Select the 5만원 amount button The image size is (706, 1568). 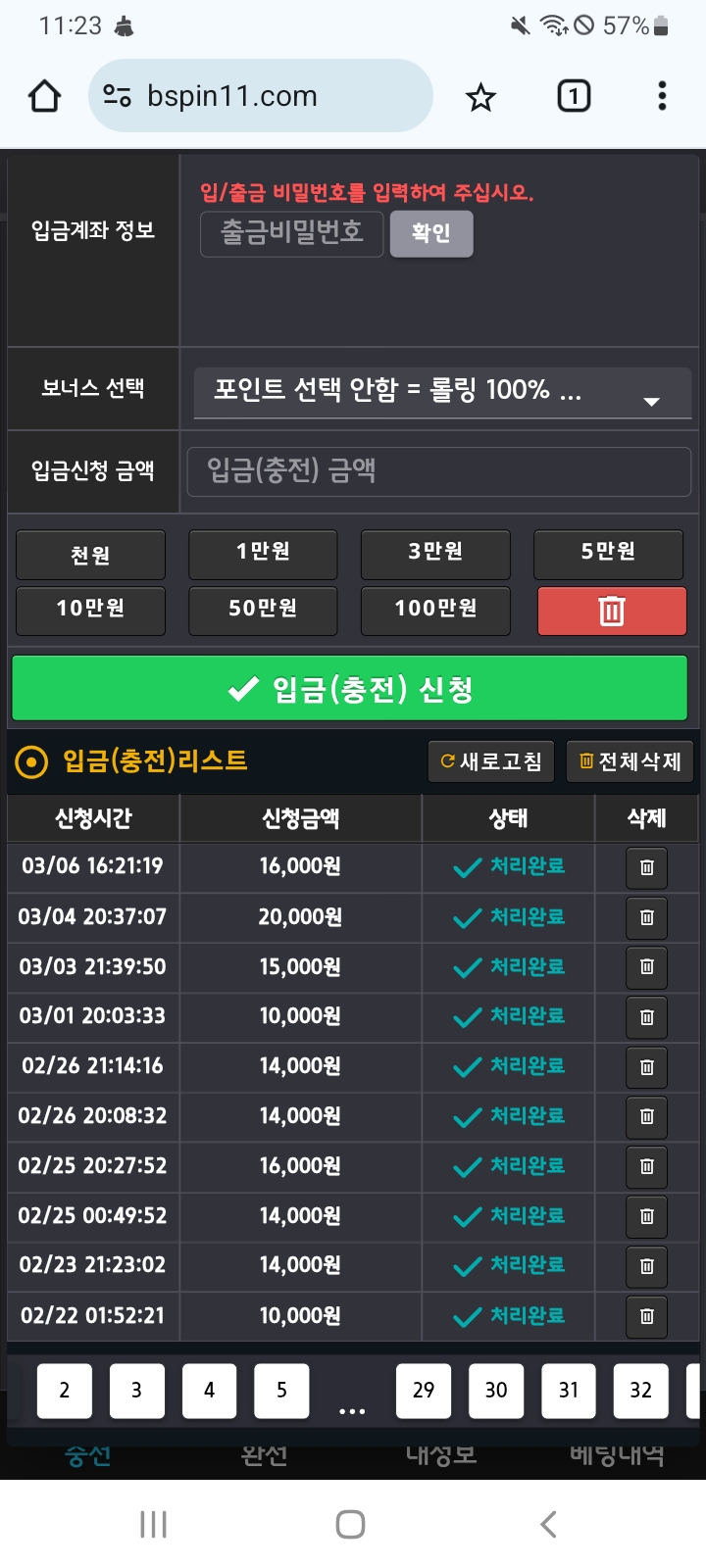[608, 554]
